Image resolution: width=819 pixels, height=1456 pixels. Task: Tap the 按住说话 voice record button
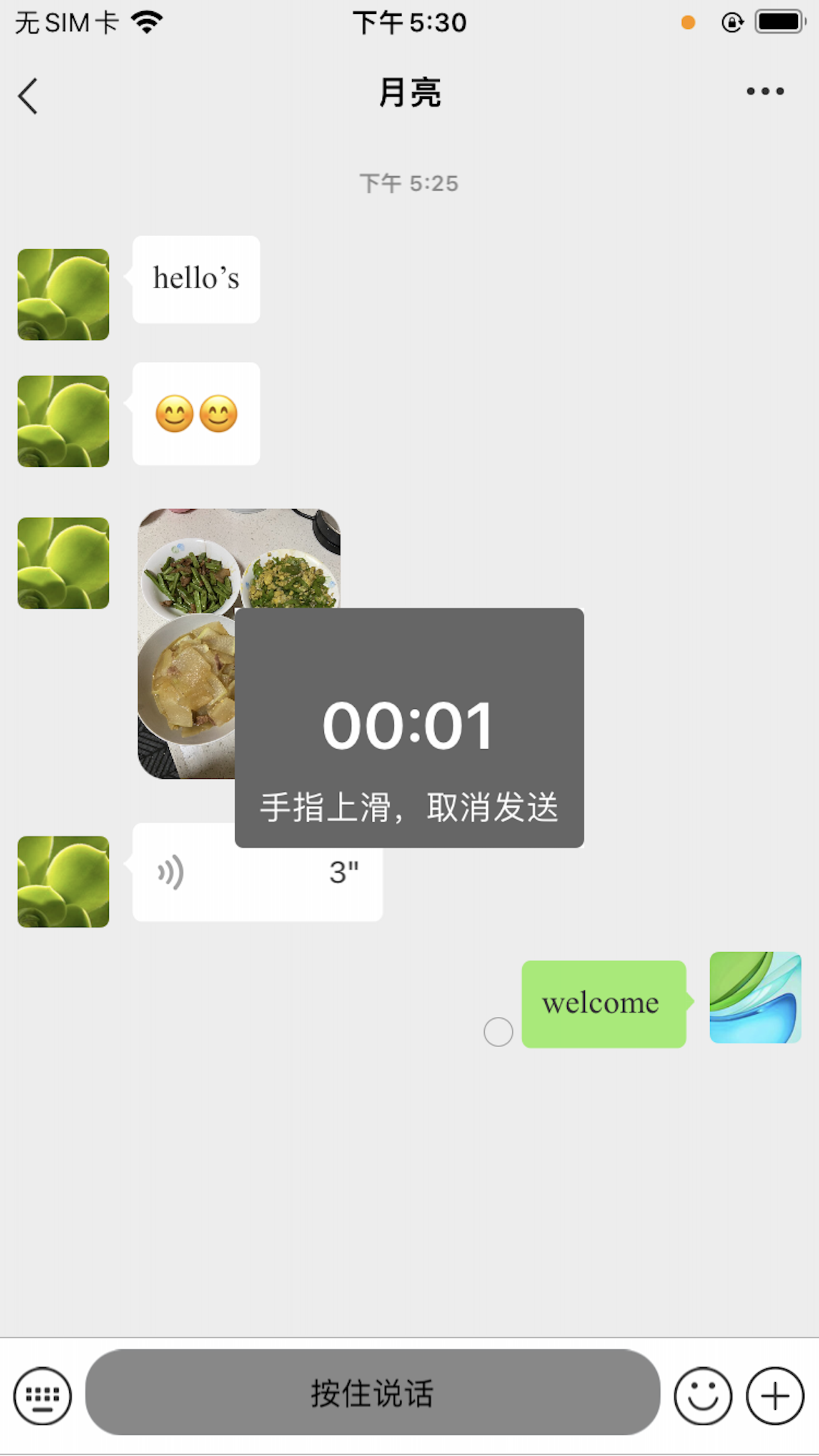tap(373, 1393)
